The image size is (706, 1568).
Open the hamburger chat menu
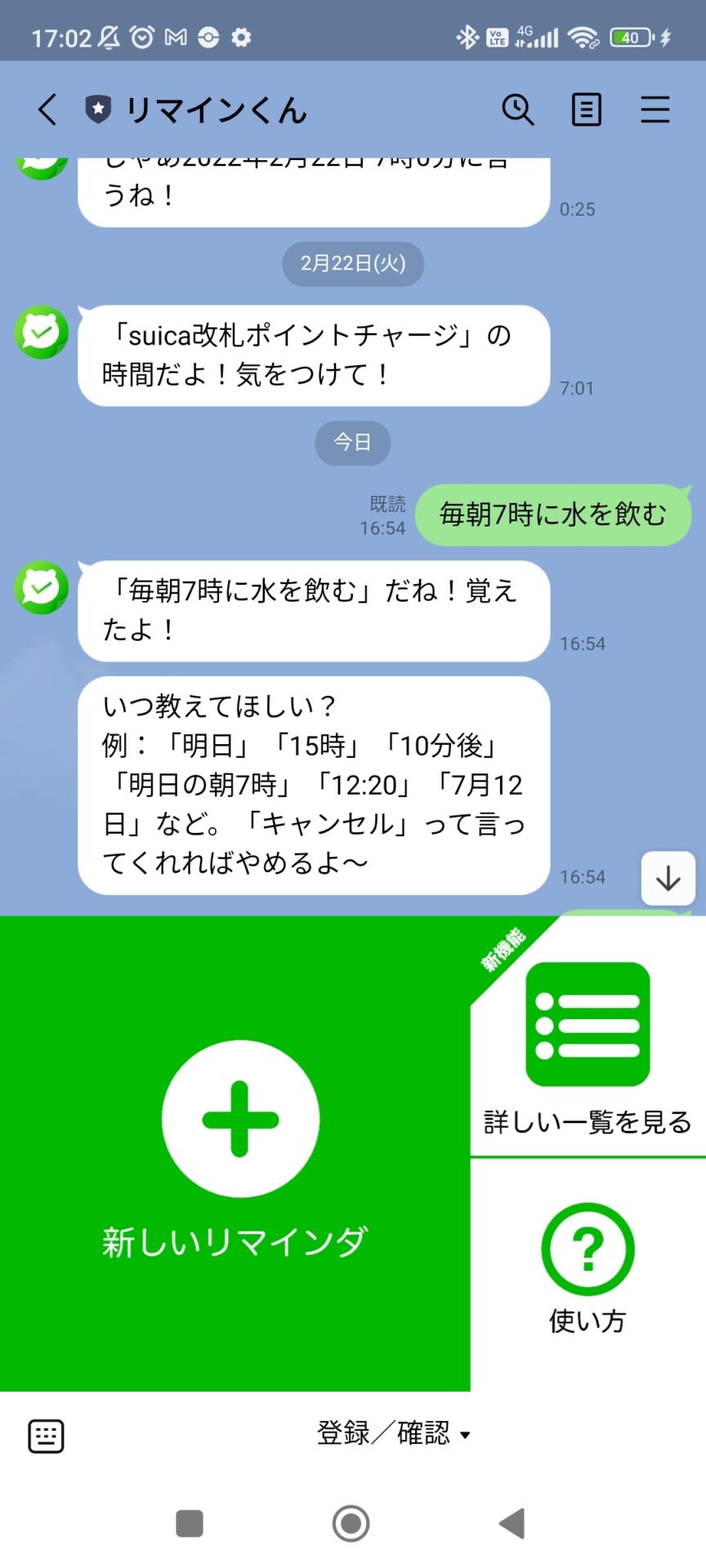(x=655, y=109)
